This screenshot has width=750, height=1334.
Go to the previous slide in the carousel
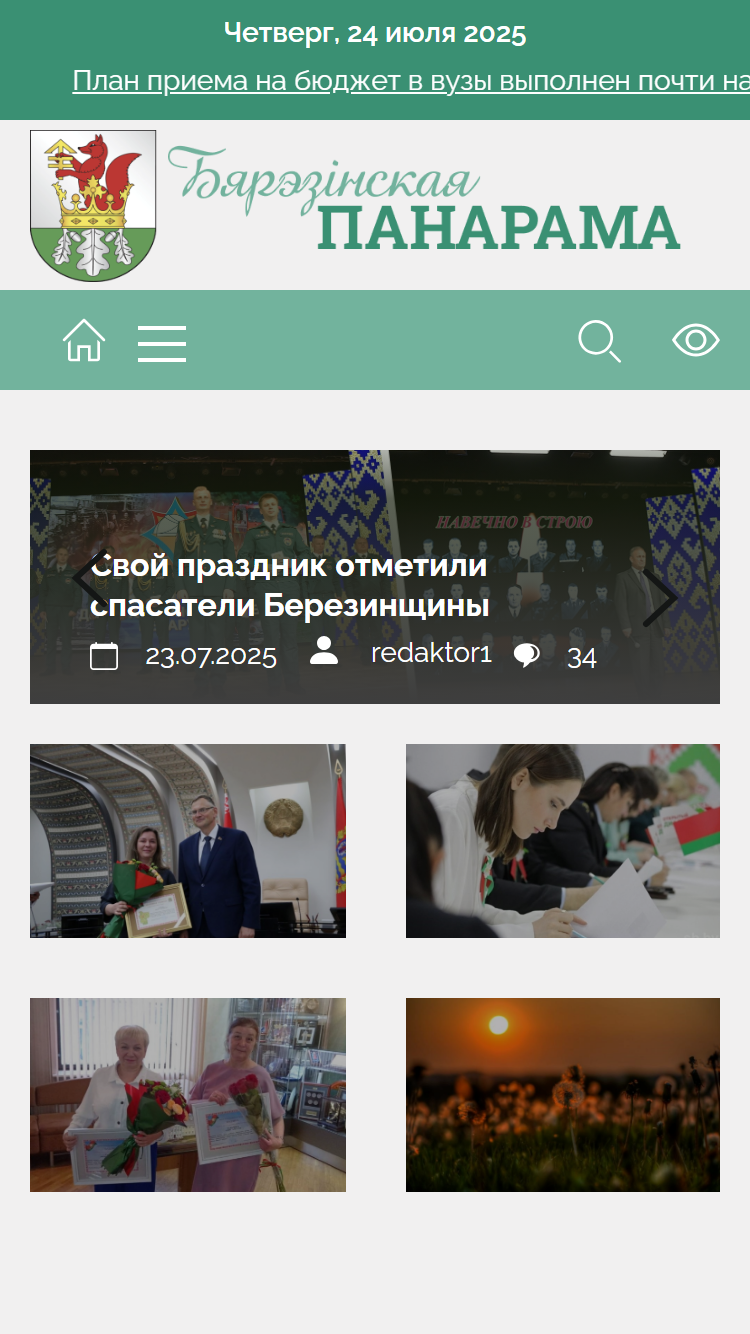(89, 577)
